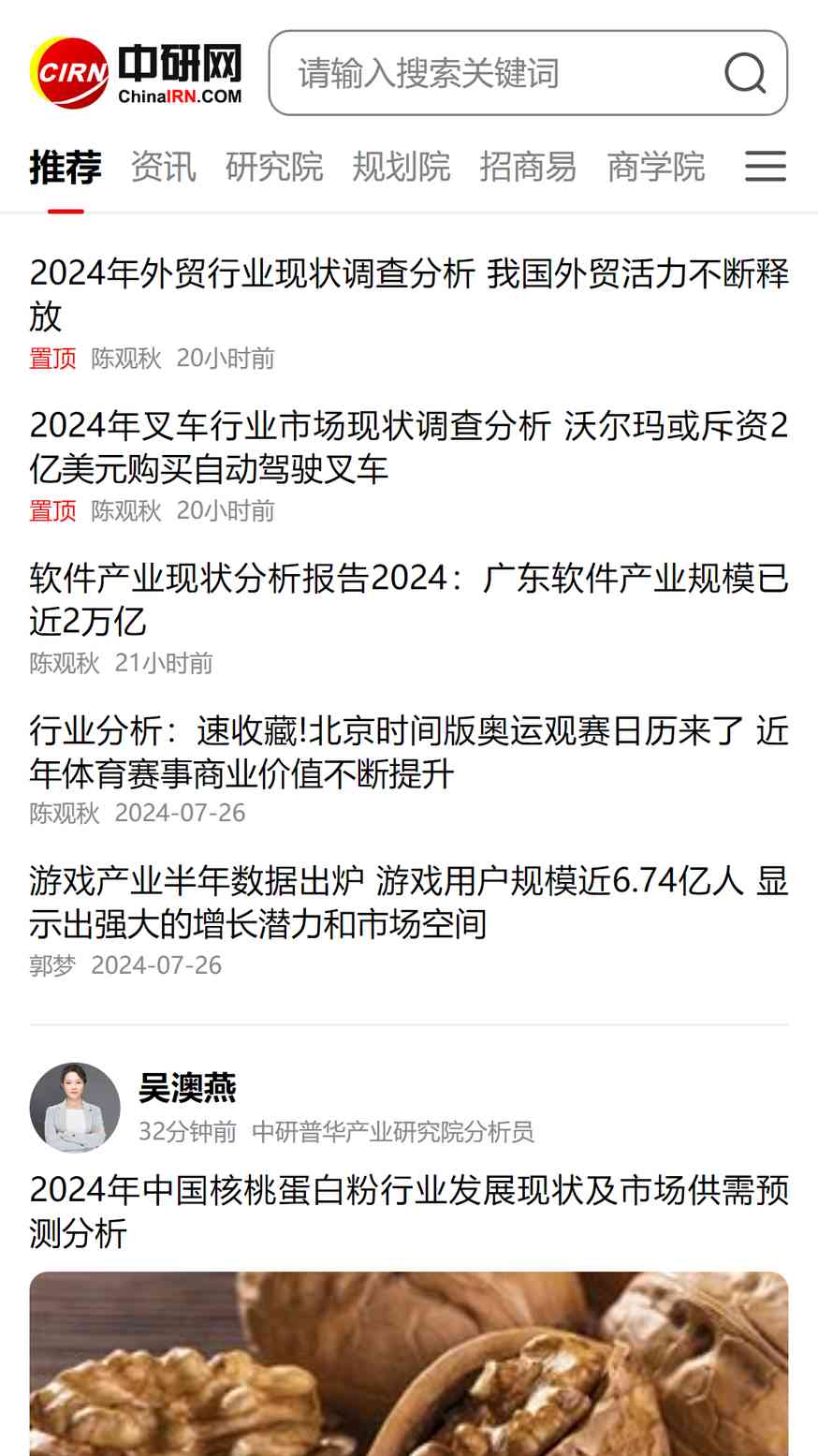Open 吴澳燕's analyst profile
The width and height of the screenshot is (818, 1456).
tap(75, 1107)
